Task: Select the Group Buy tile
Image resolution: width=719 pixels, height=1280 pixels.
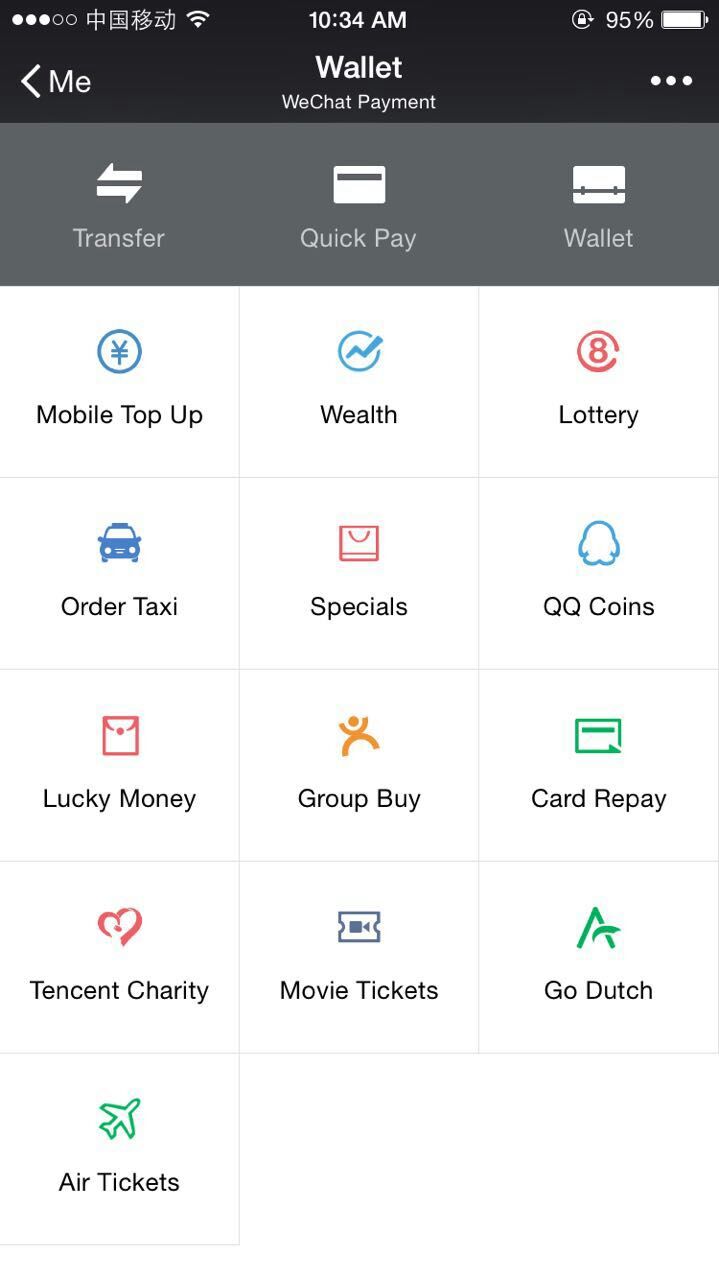Action: (x=359, y=766)
